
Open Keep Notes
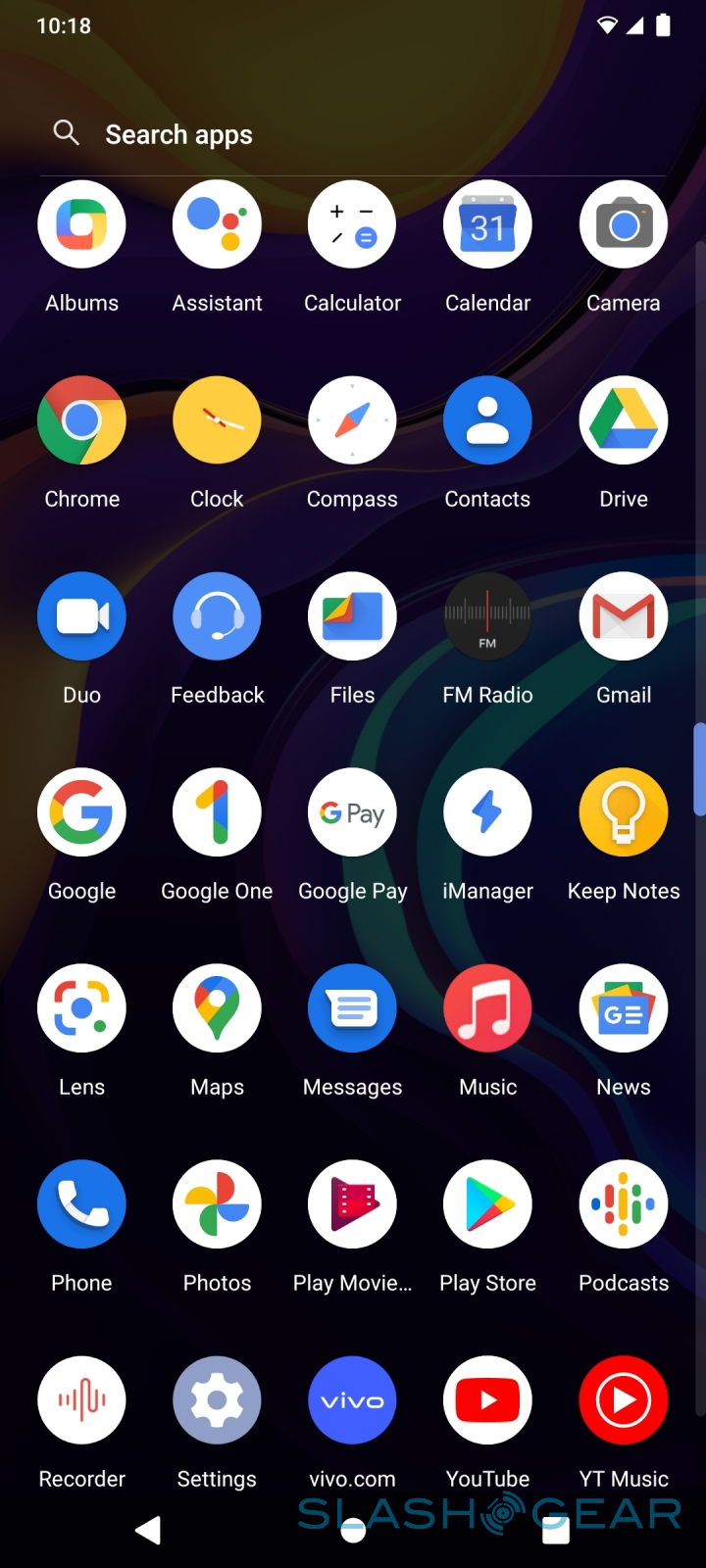[624, 813]
